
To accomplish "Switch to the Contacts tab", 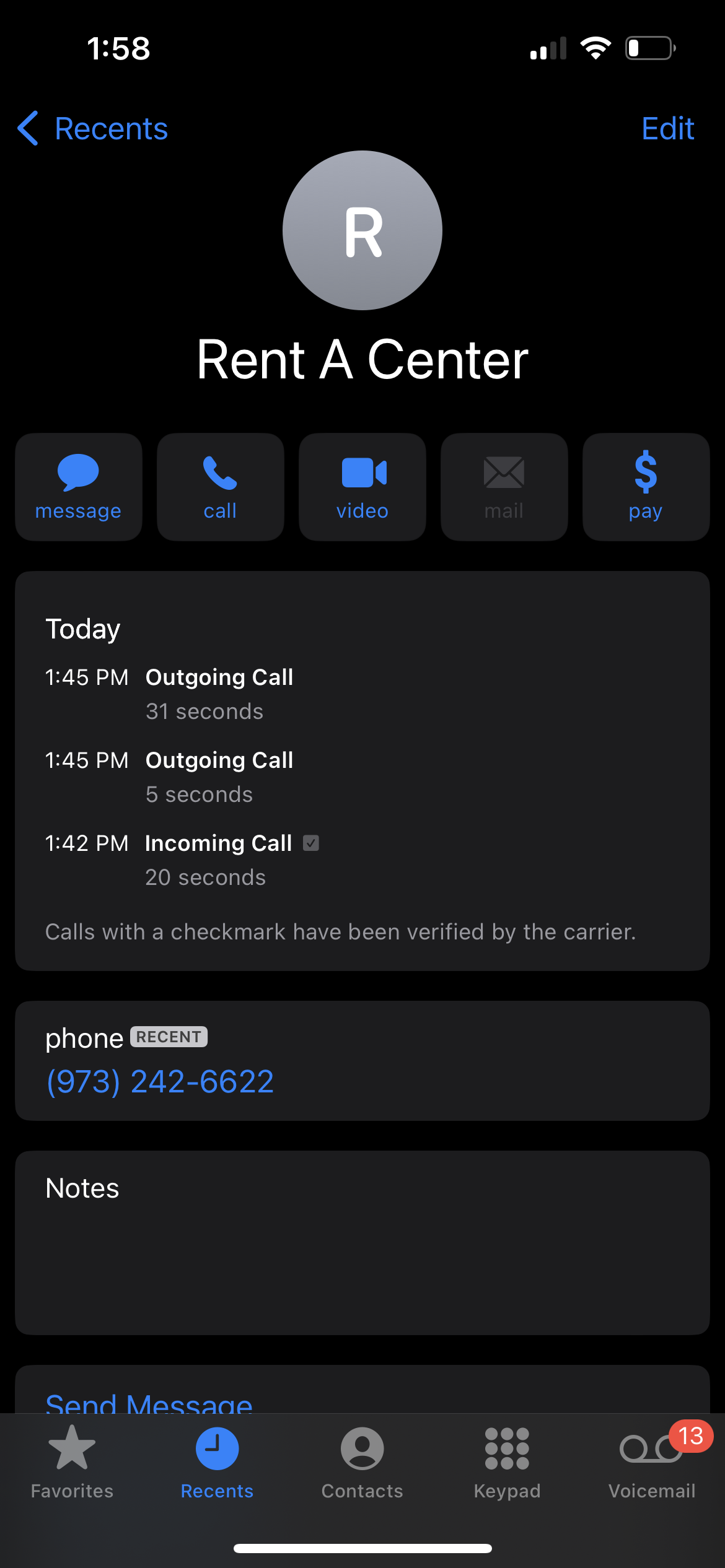I will point(362,1461).
